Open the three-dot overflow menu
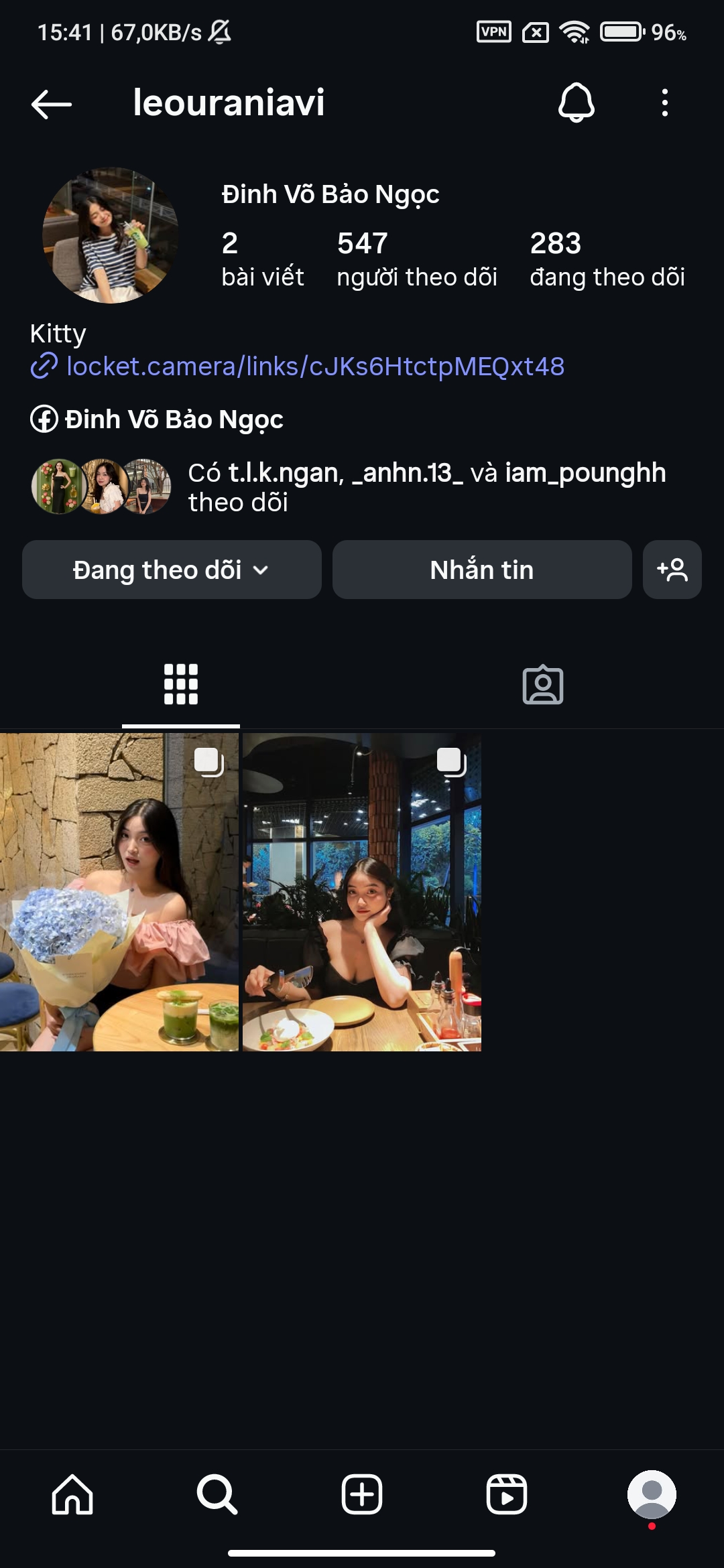The image size is (724, 1568). [664, 103]
